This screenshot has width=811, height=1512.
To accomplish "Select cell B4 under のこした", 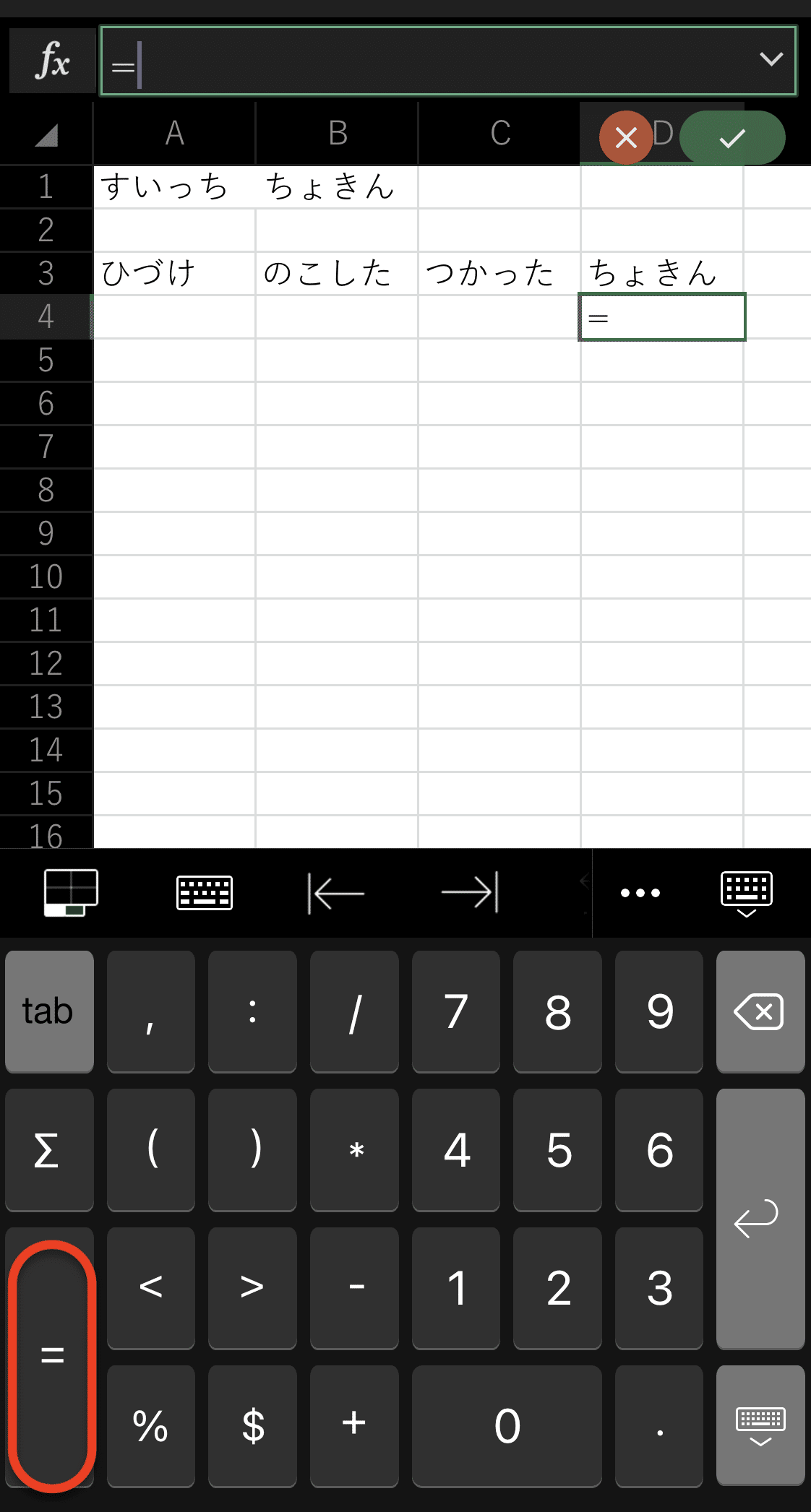I will (x=336, y=316).
